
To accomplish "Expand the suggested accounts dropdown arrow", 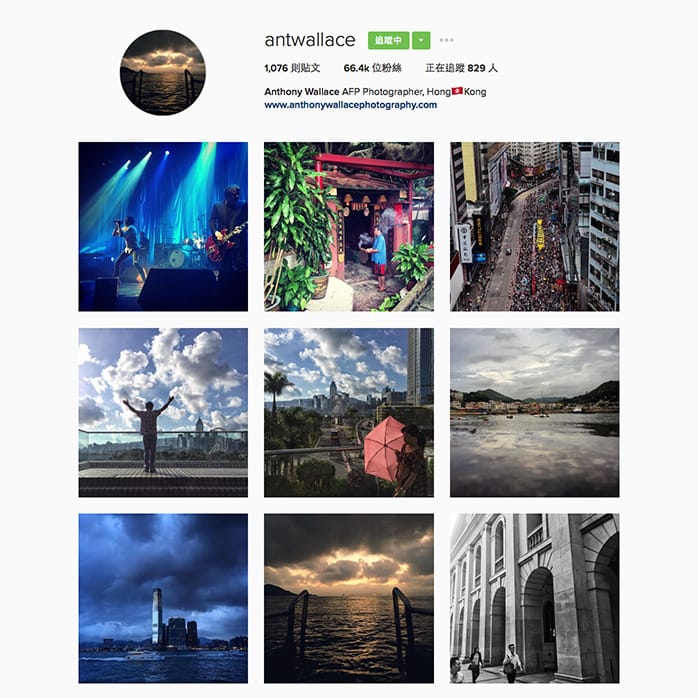I will click(421, 40).
